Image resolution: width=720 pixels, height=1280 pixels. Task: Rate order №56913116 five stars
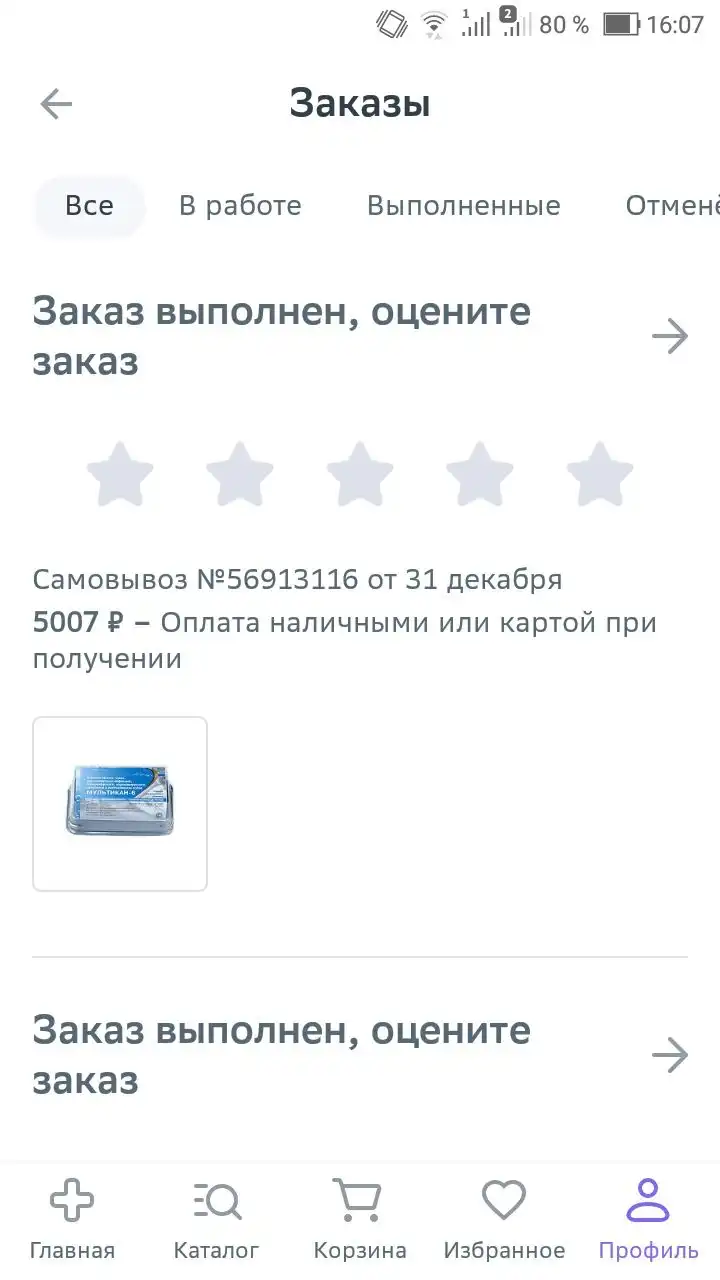point(600,474)
